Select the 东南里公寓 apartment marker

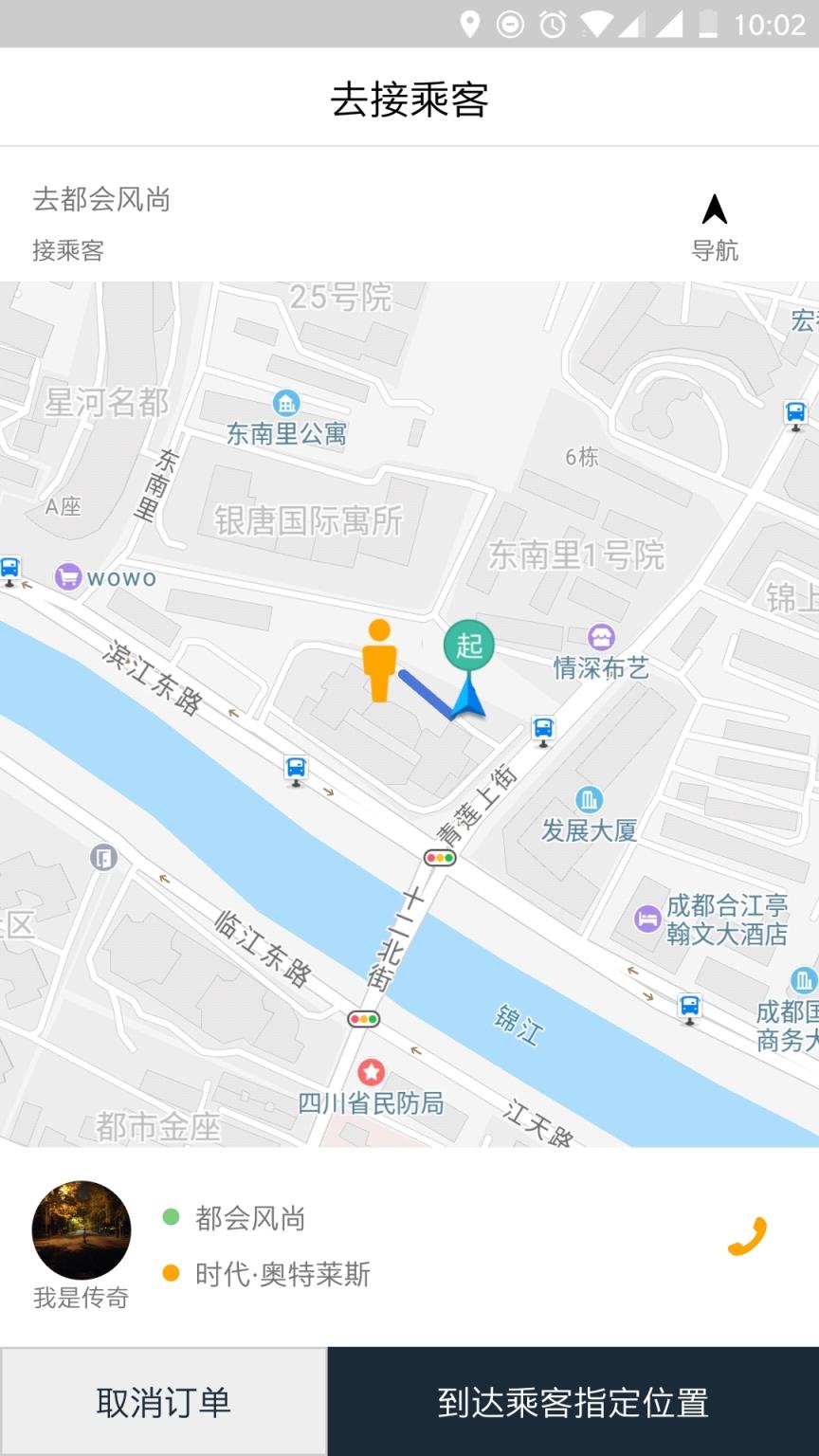pyautogui.click(x=283, y=404)
